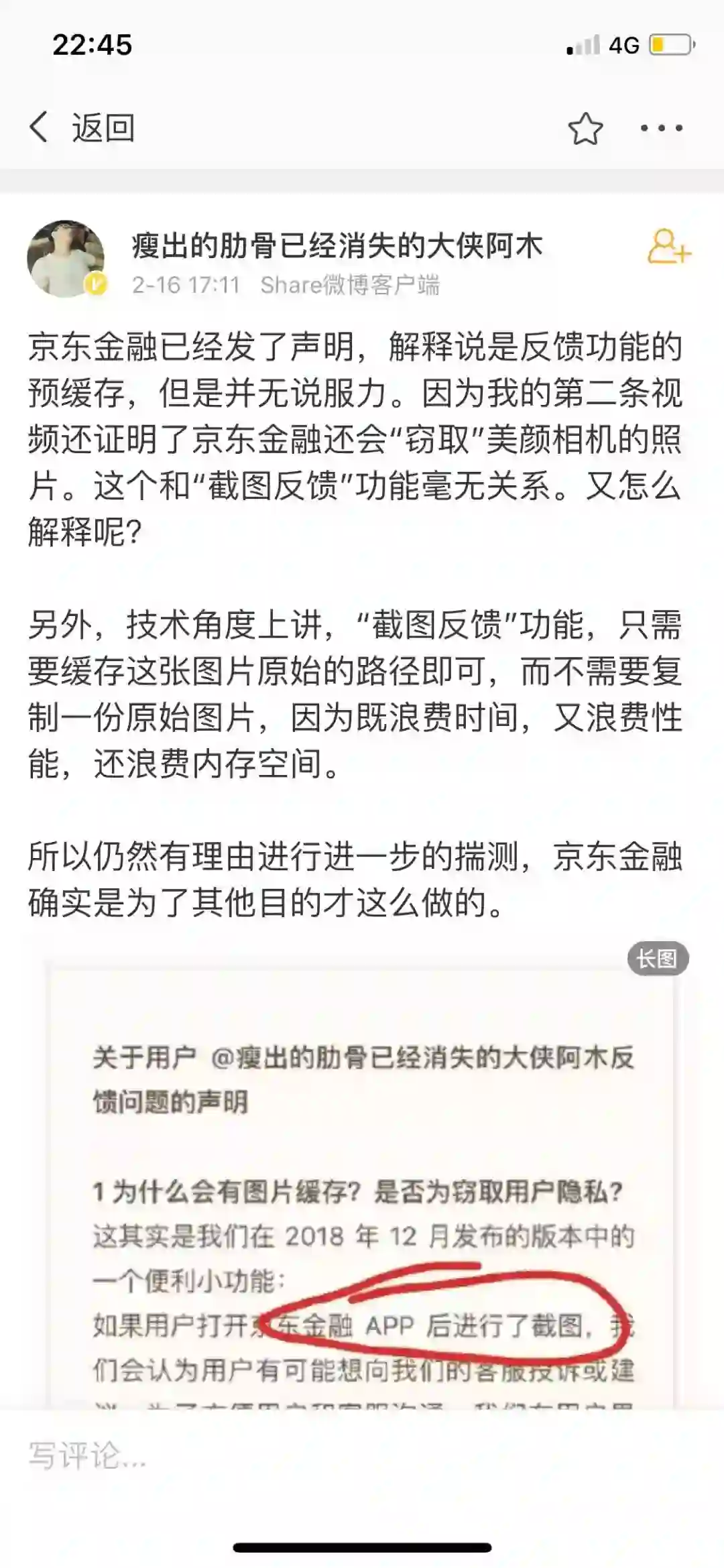Viewport: 724px width, 1568px height.
Task: Favorite this post with the star icon
Action: 585,128
